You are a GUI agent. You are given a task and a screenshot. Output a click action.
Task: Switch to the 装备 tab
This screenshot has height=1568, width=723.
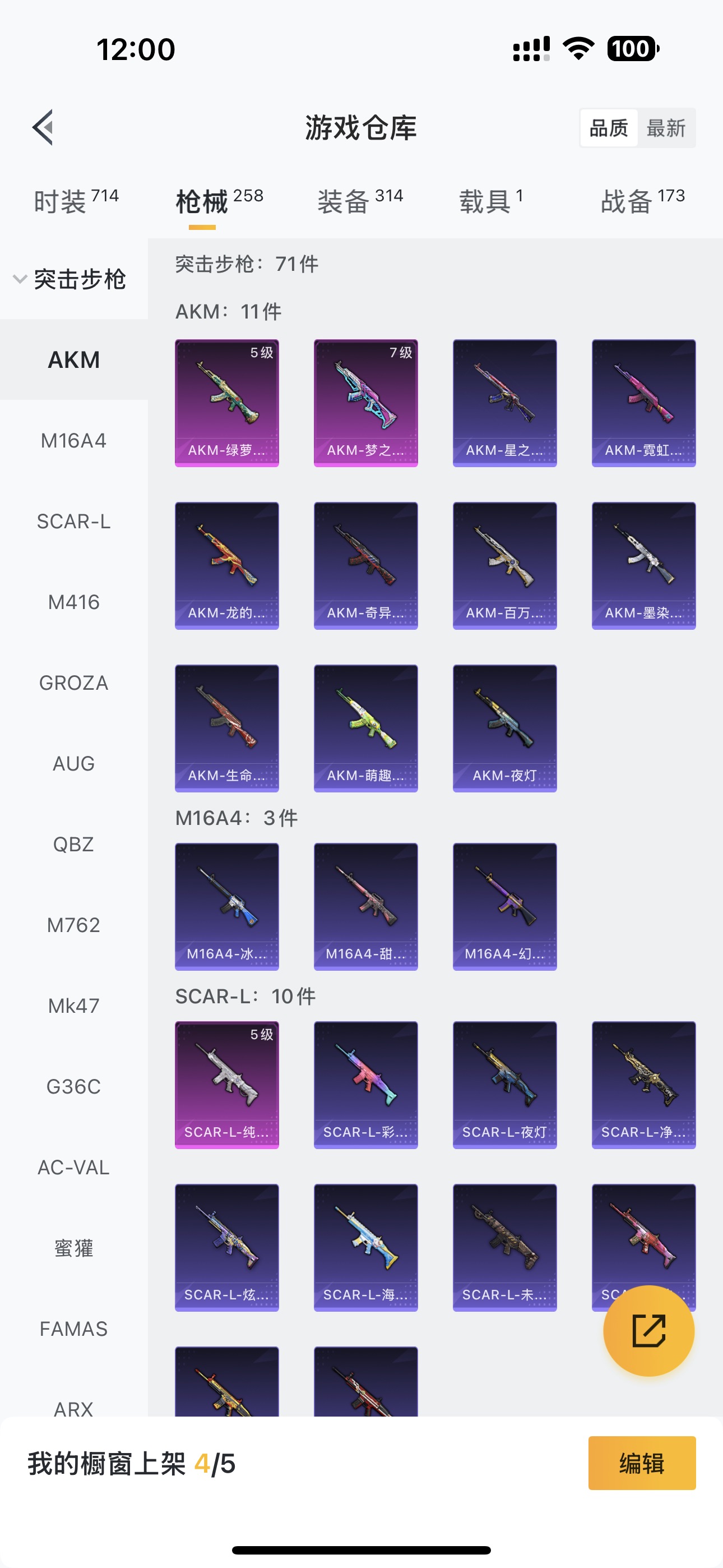tap(360, 201)
